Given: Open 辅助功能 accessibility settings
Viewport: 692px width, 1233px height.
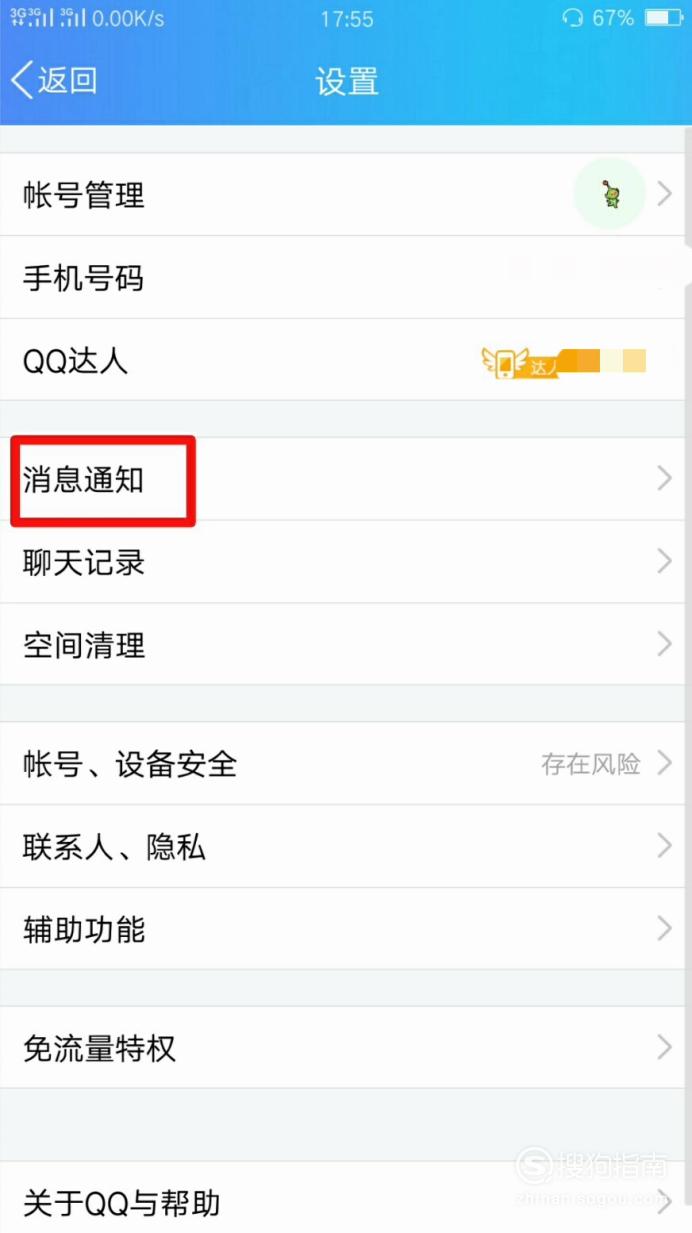Looking at the screenshot, I should pos(346,929).
